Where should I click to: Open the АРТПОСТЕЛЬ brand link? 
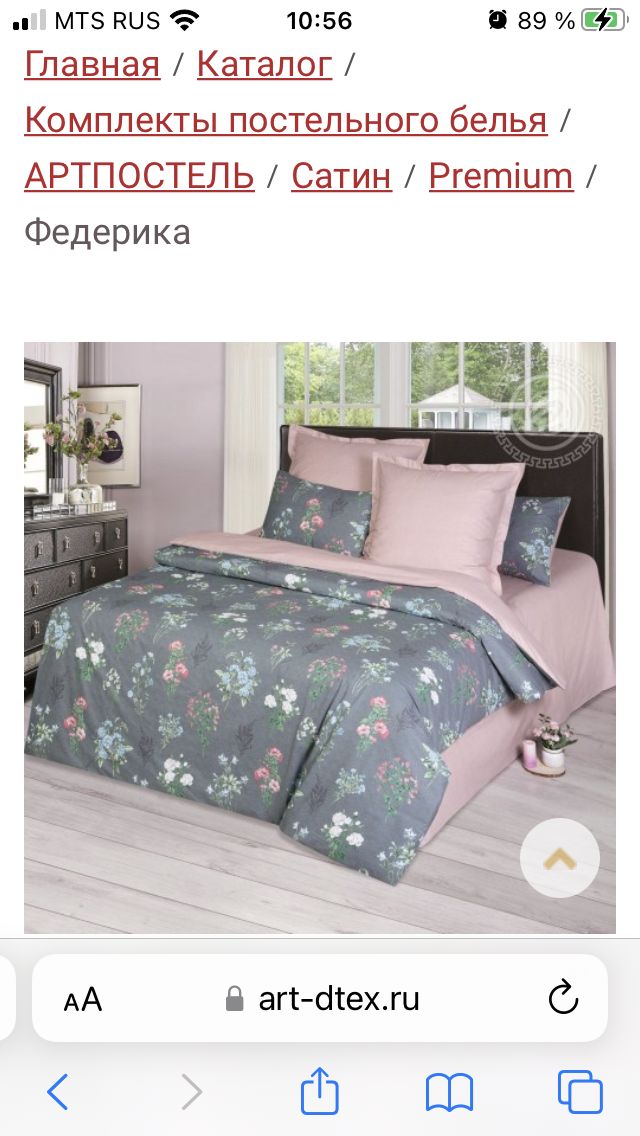click(139, 177)
